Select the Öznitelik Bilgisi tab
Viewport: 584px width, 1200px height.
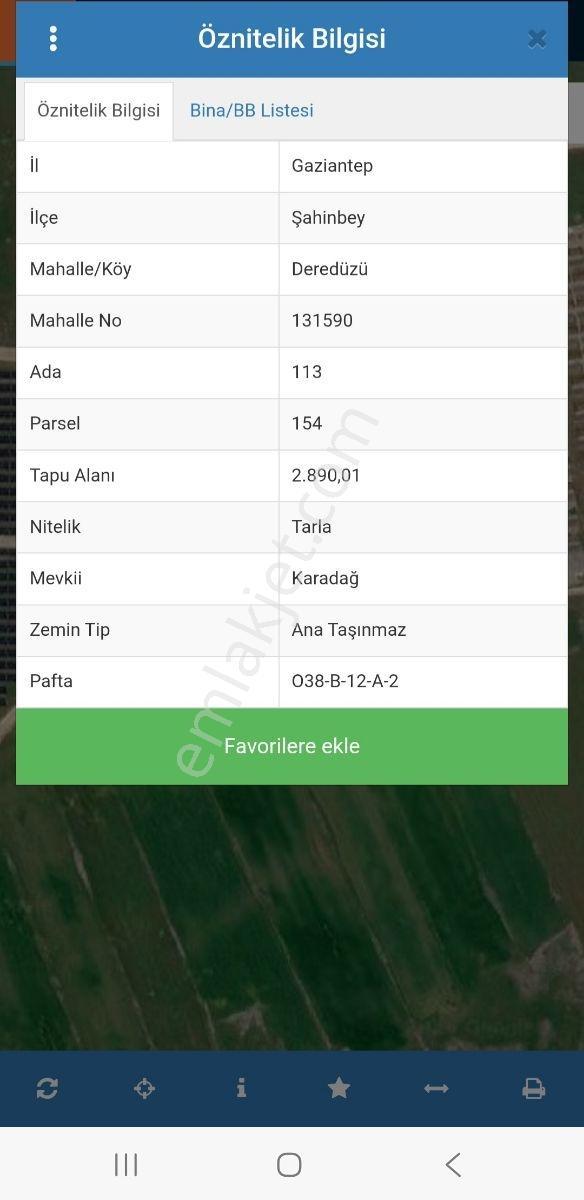pyautogui.click(x=99, y=110)
